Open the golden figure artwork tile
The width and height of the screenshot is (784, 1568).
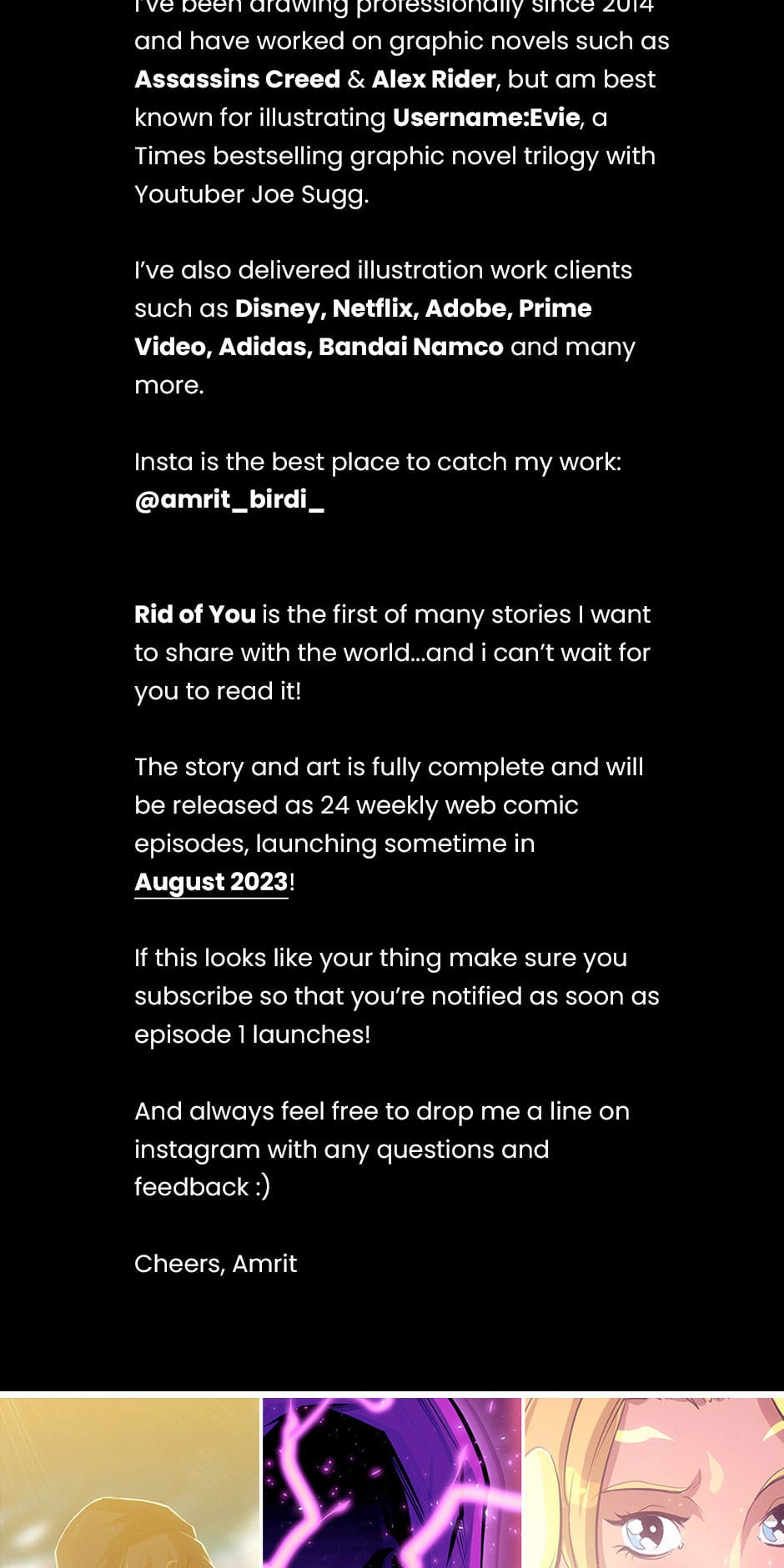coord(129,1482)
